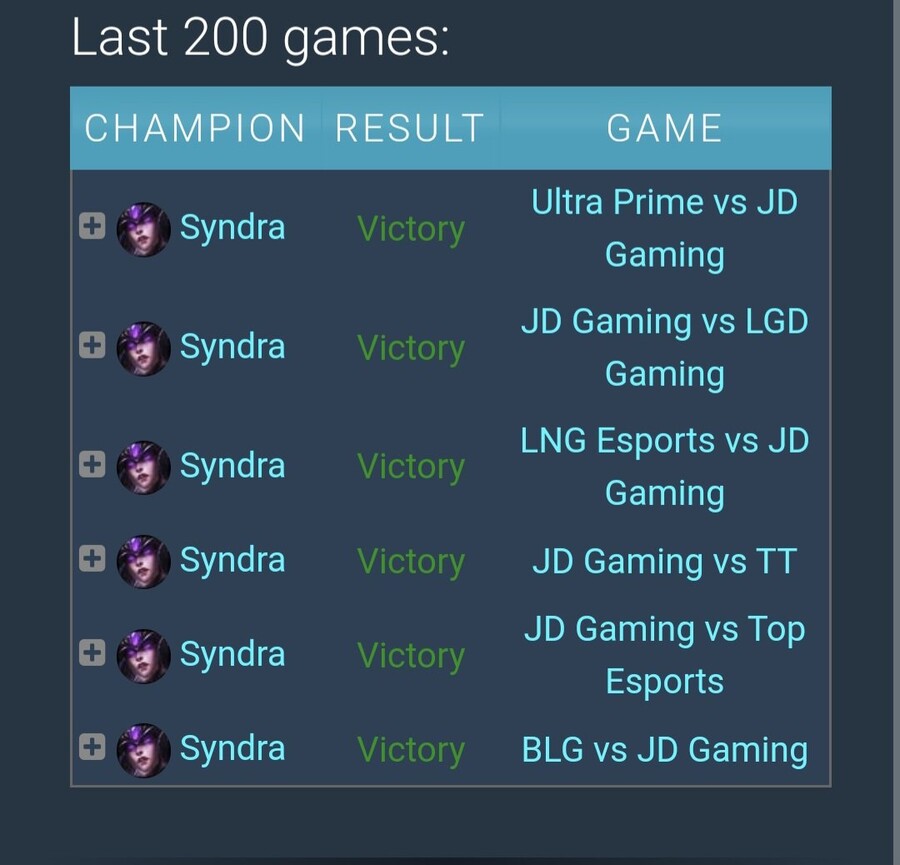Open the BLG vs JD Gaming match
900x865 pixels.
pos(664,749)
